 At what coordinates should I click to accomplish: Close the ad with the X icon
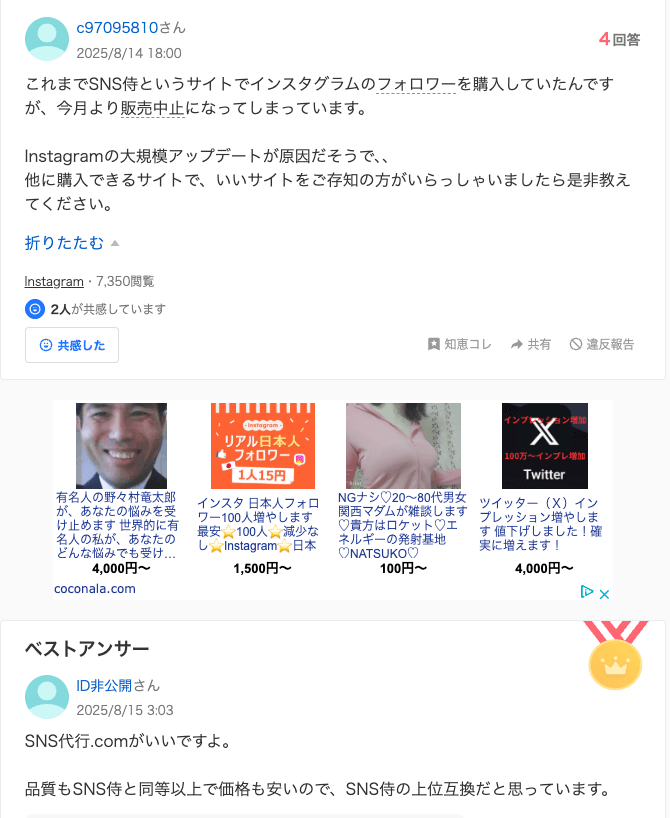point(604,593)
